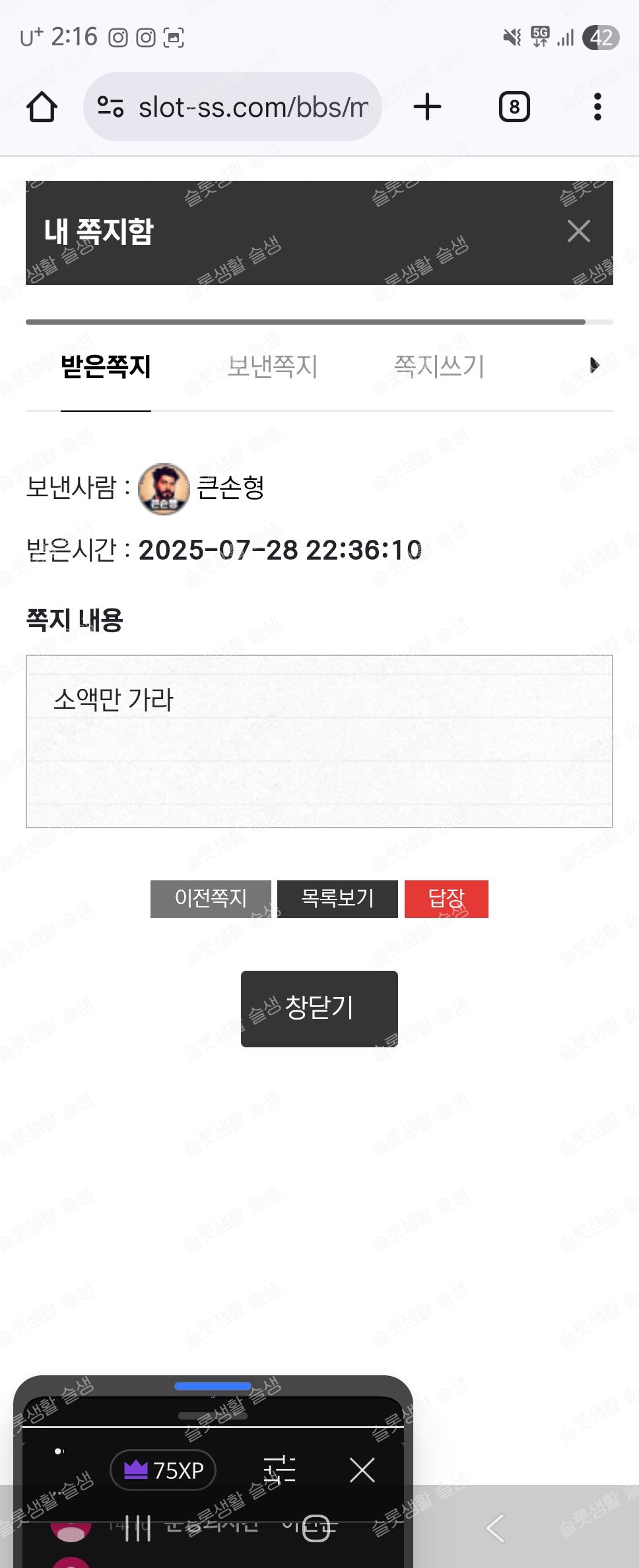639x1568 pixels.
Task: Switch to the 받은쪽지 tab
Action: click(106, 366)
